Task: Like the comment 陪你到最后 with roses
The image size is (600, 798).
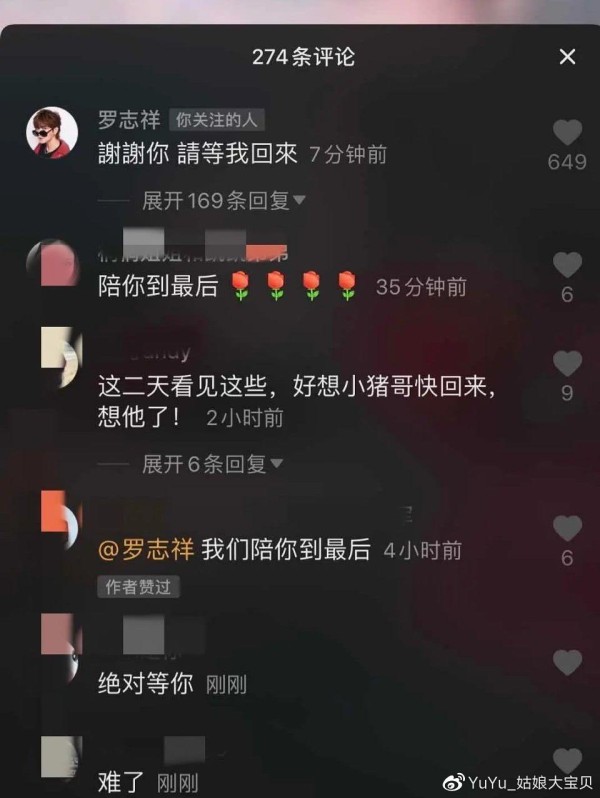Action: [x=567, y=265]
